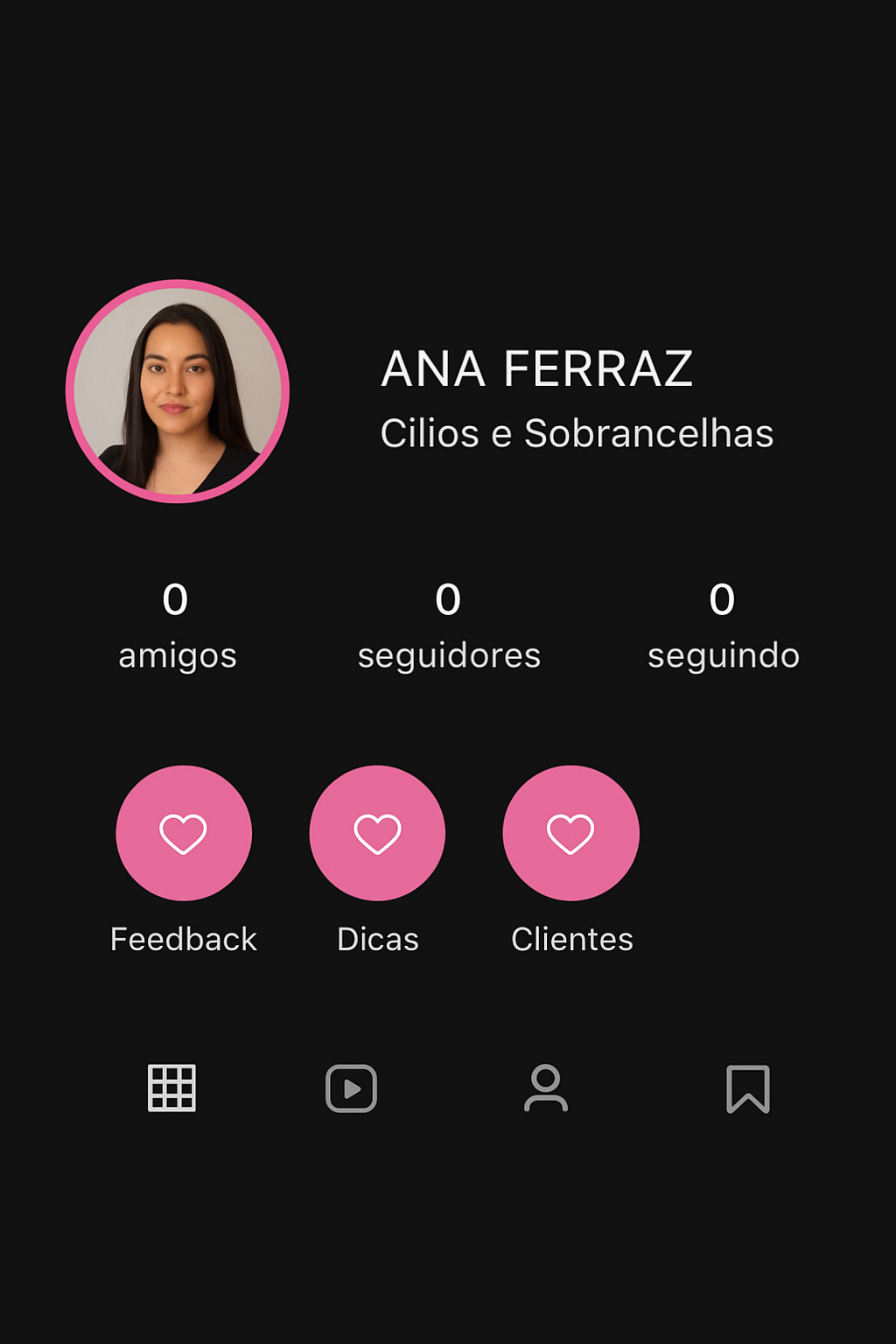
Task: Open the seguidores list
Action: point(449,626)
